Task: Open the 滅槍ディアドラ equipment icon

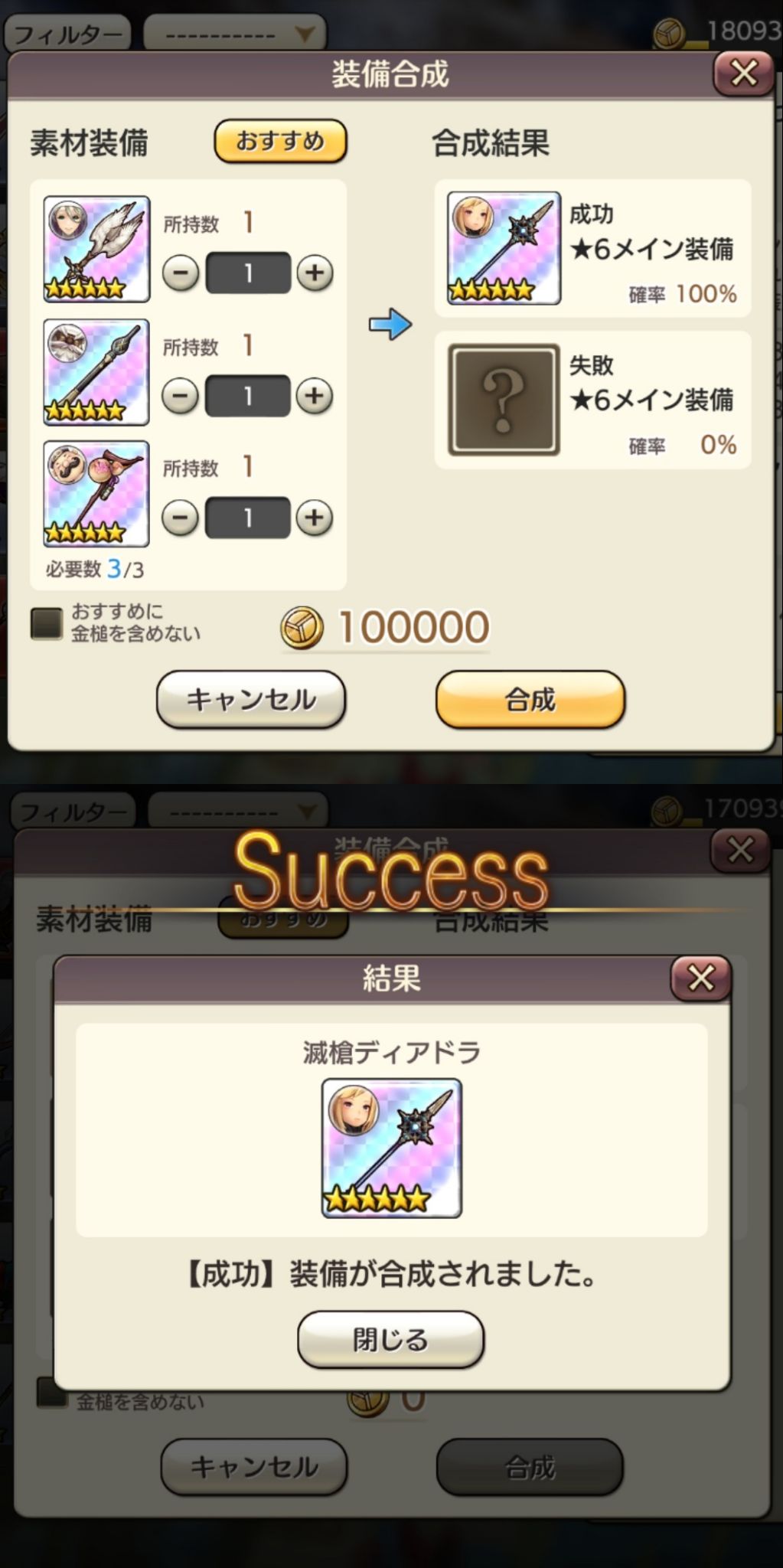Action: point(391,1148)
